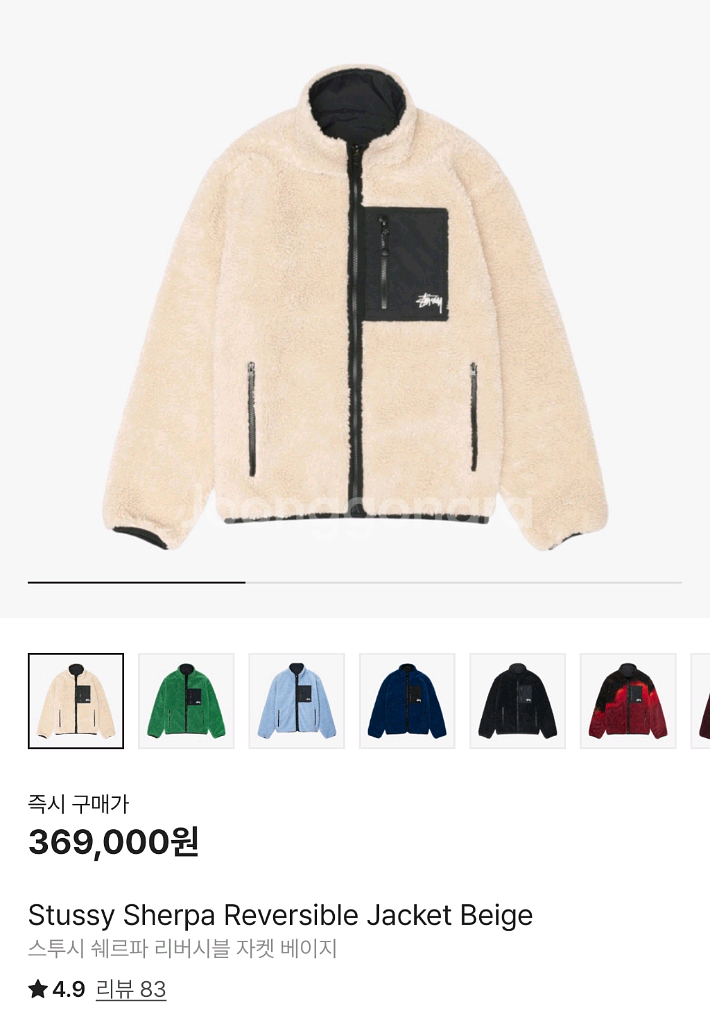
Task: Select the navy jacket variant
Action: [407, 700]
